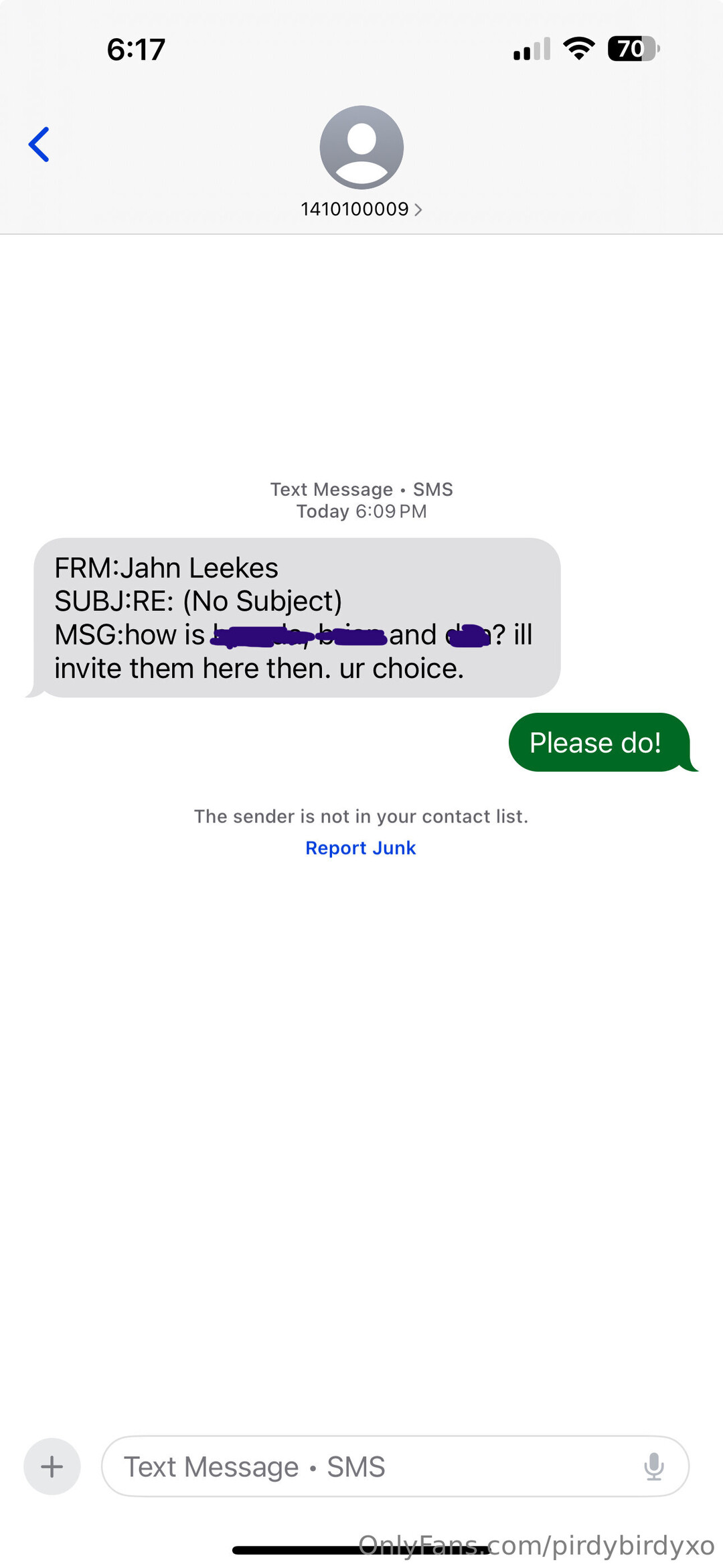Image resolution: width=723 pixels, height=1568 pixels.
Task: Start dictation with the microphone icon
Action: (653, 1466)
